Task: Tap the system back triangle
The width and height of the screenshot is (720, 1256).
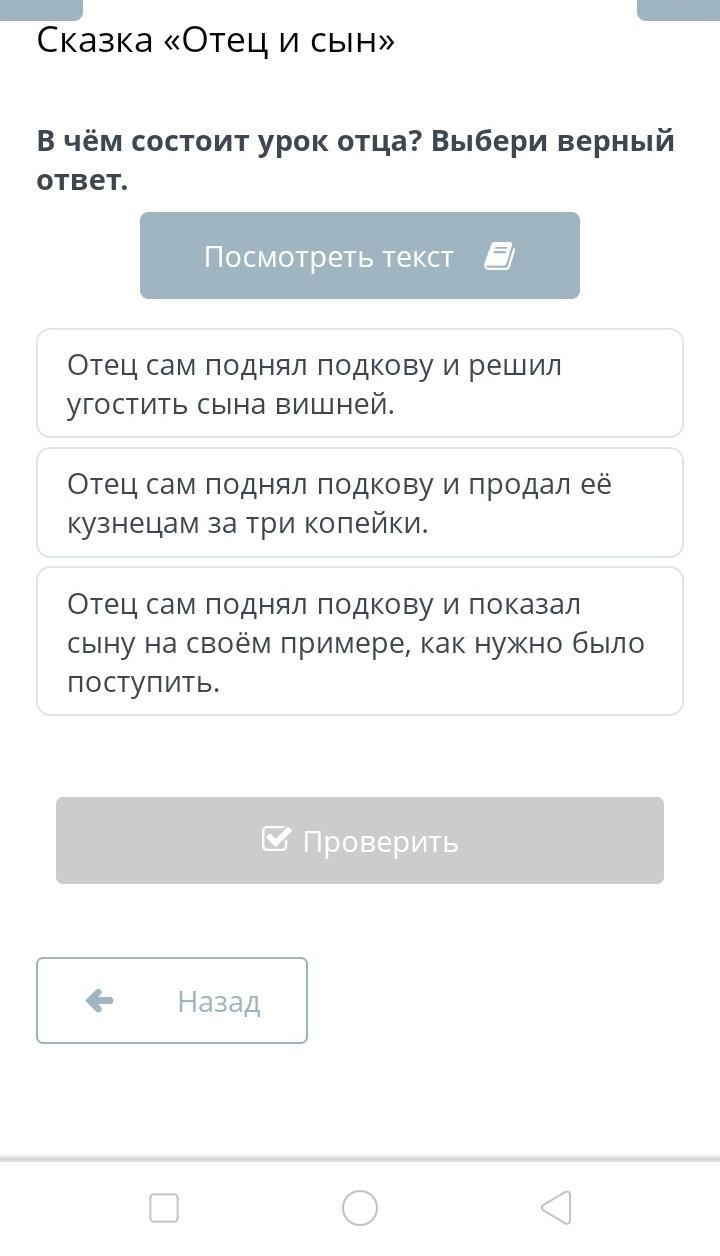Action: pos(556,1208)
